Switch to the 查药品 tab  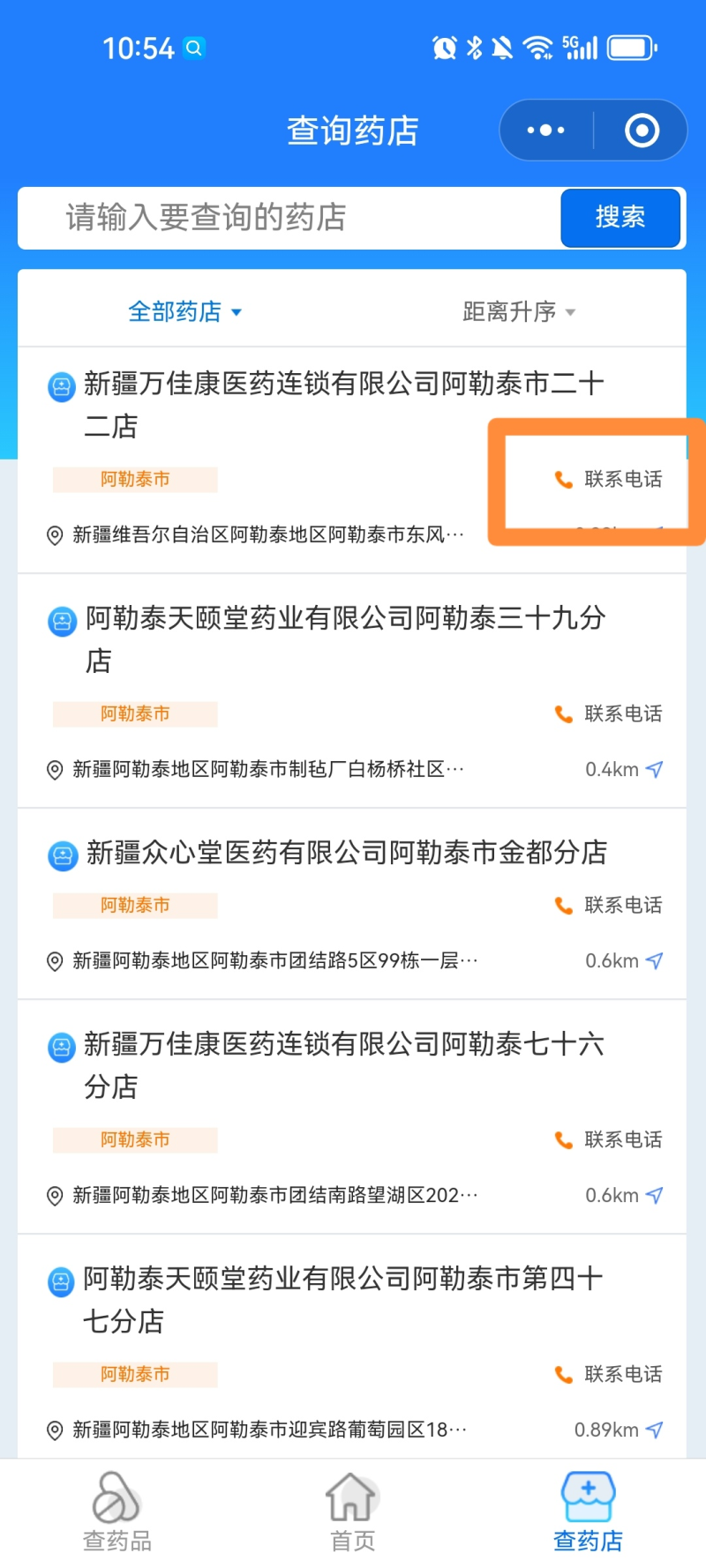click(x=117, y=1512)
